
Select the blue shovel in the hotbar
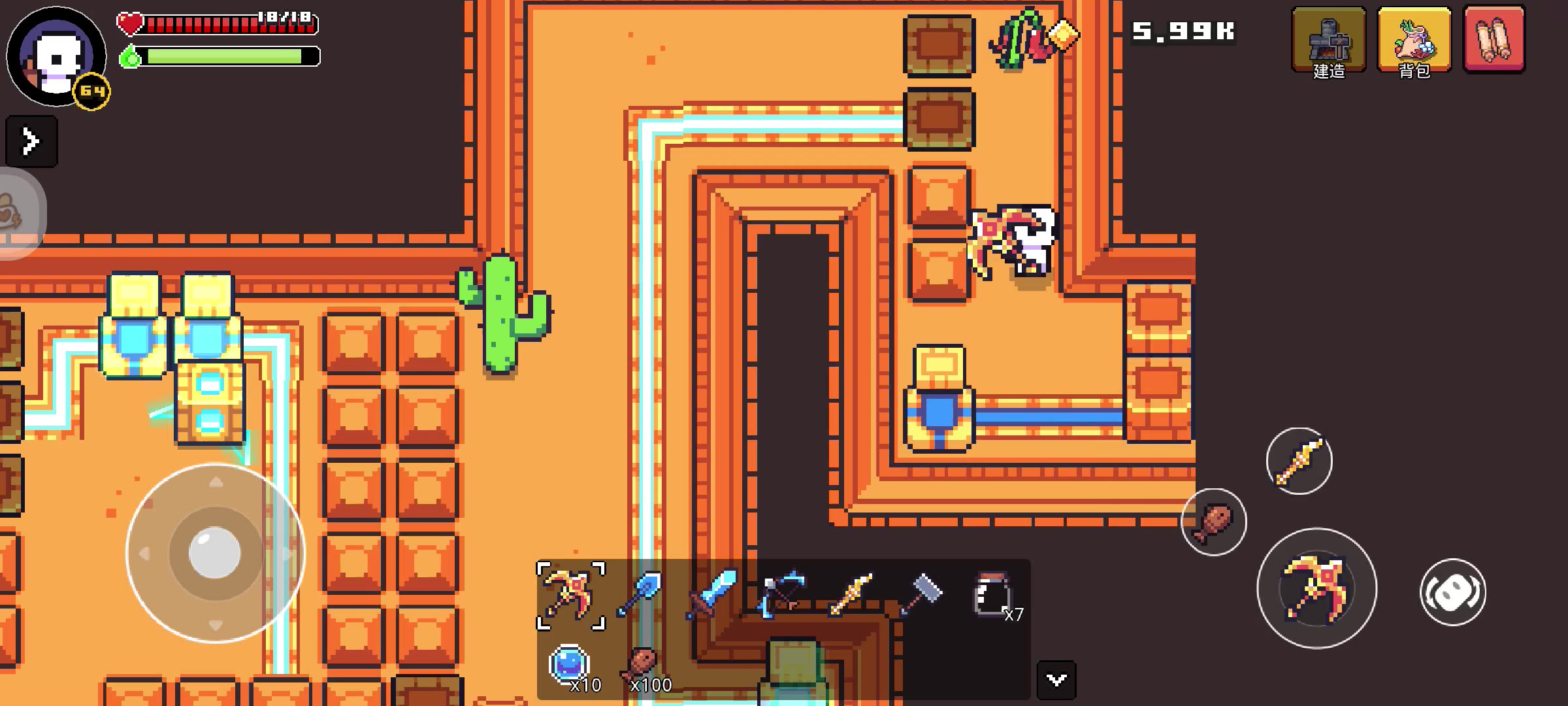(x=640, y=594)
